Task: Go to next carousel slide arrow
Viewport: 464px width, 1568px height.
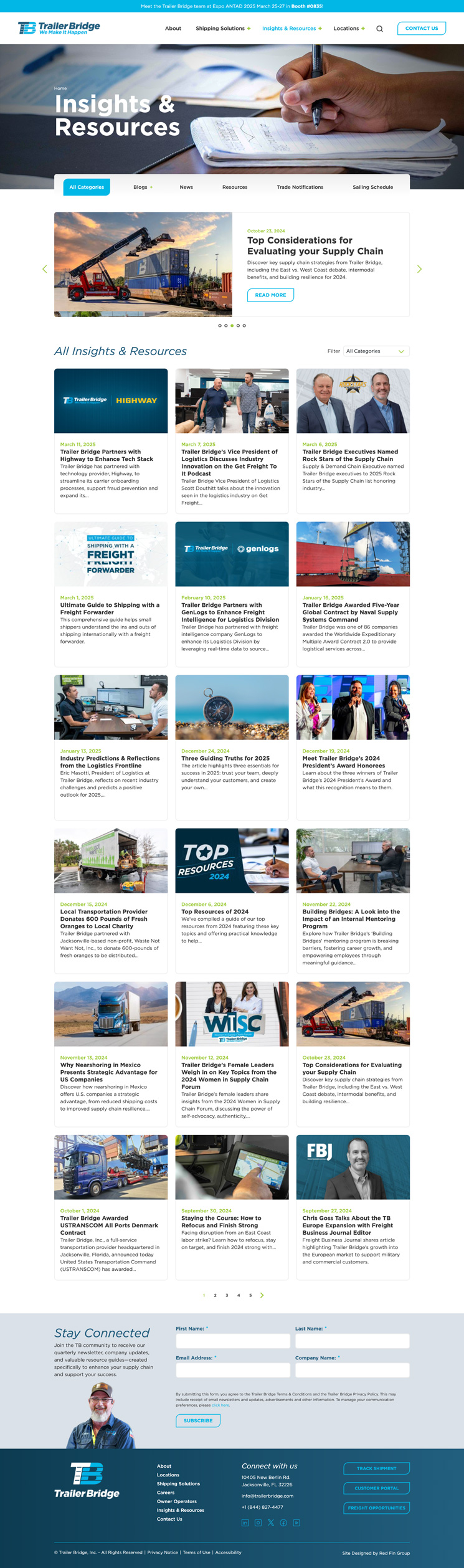Action: [419, 269]
